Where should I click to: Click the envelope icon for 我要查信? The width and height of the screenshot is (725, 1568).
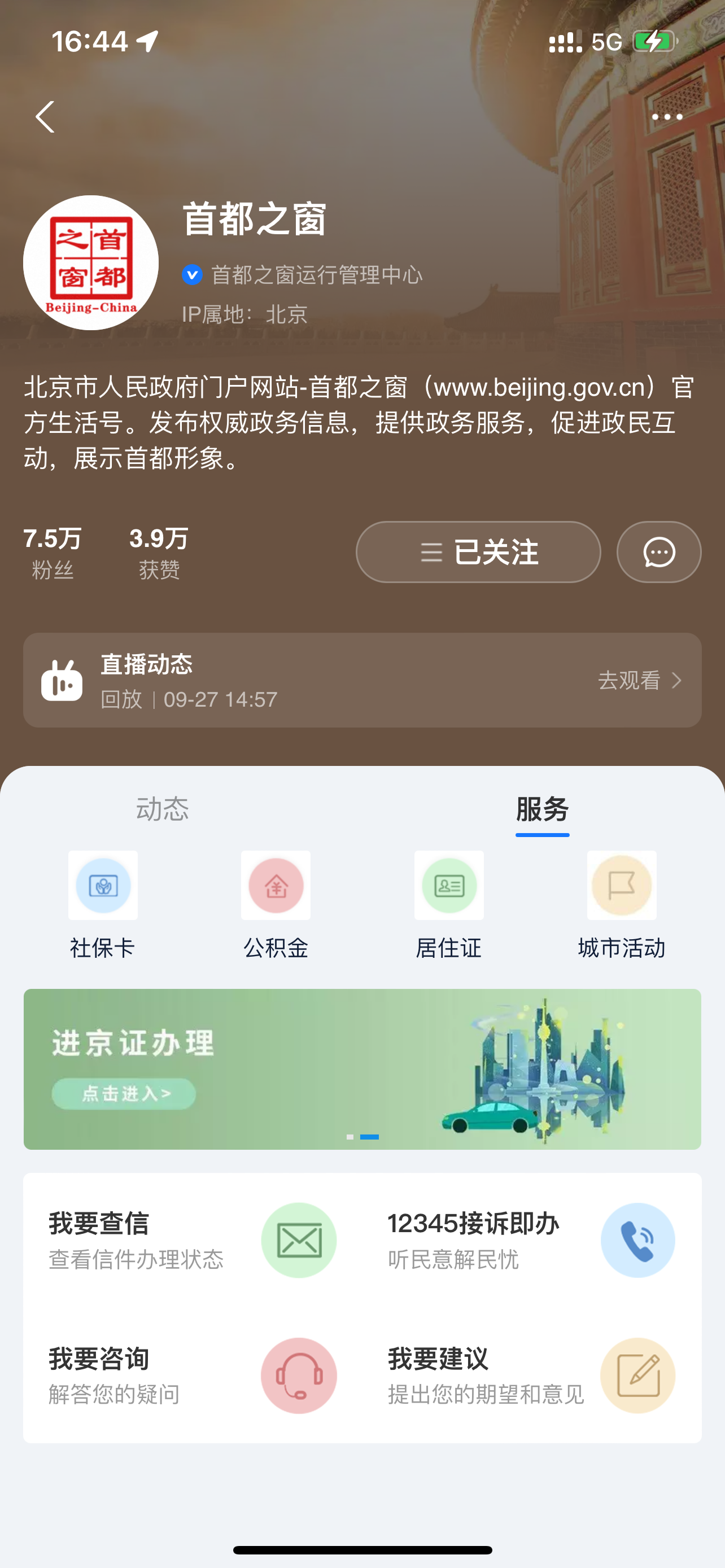point(298,1240)
